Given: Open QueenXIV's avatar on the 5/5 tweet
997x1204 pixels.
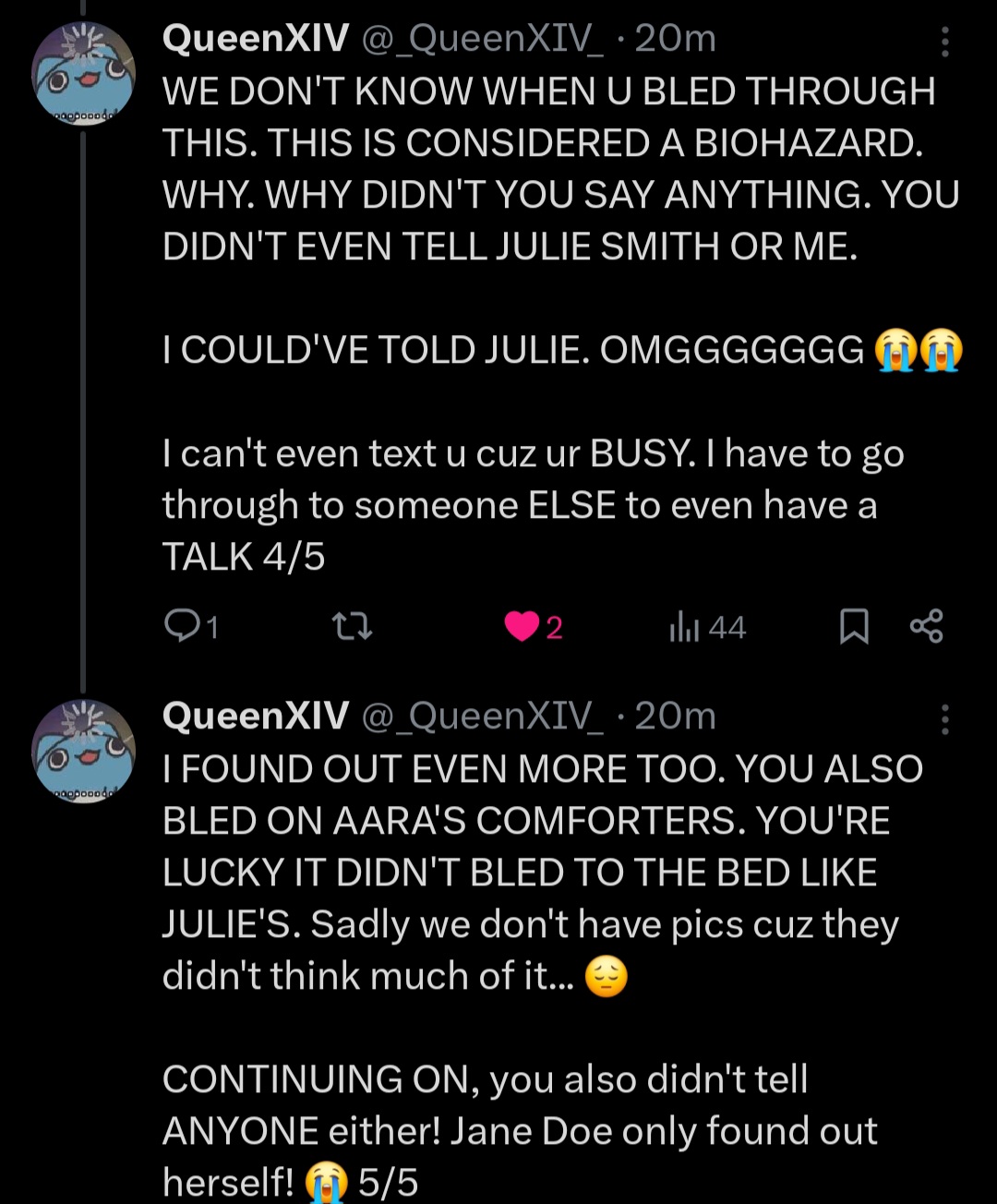Looking at the screenshot, I should [83, 752].
